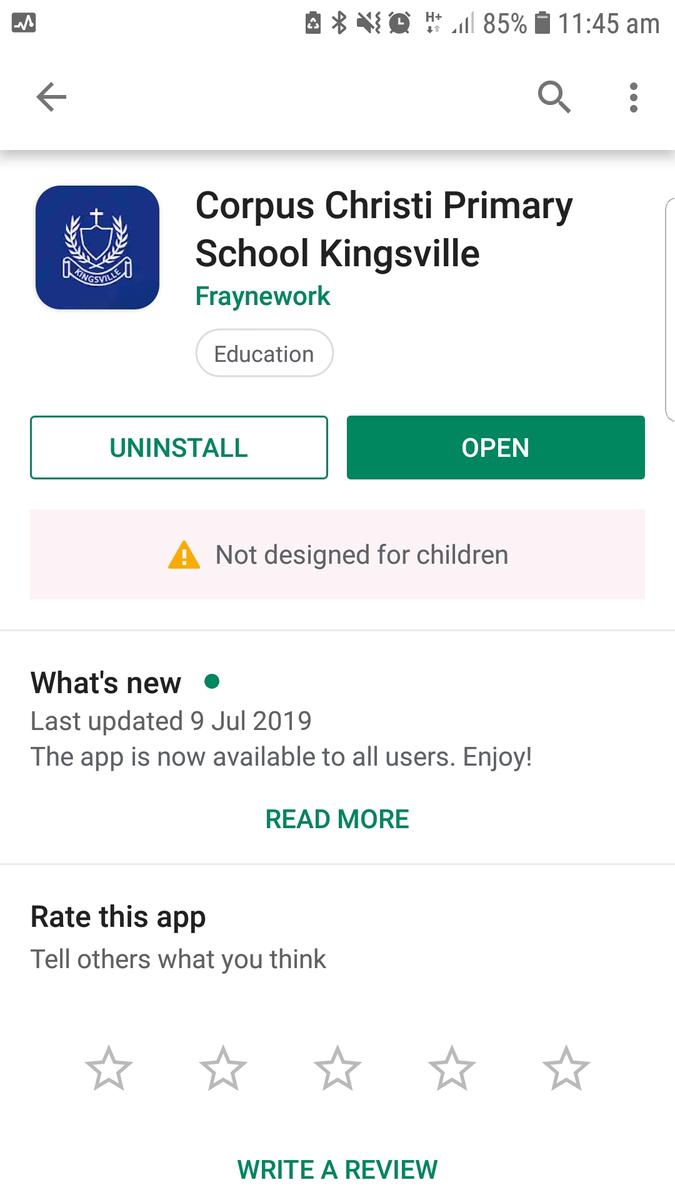Rate the app four stars

click(x=452, y=1068)
